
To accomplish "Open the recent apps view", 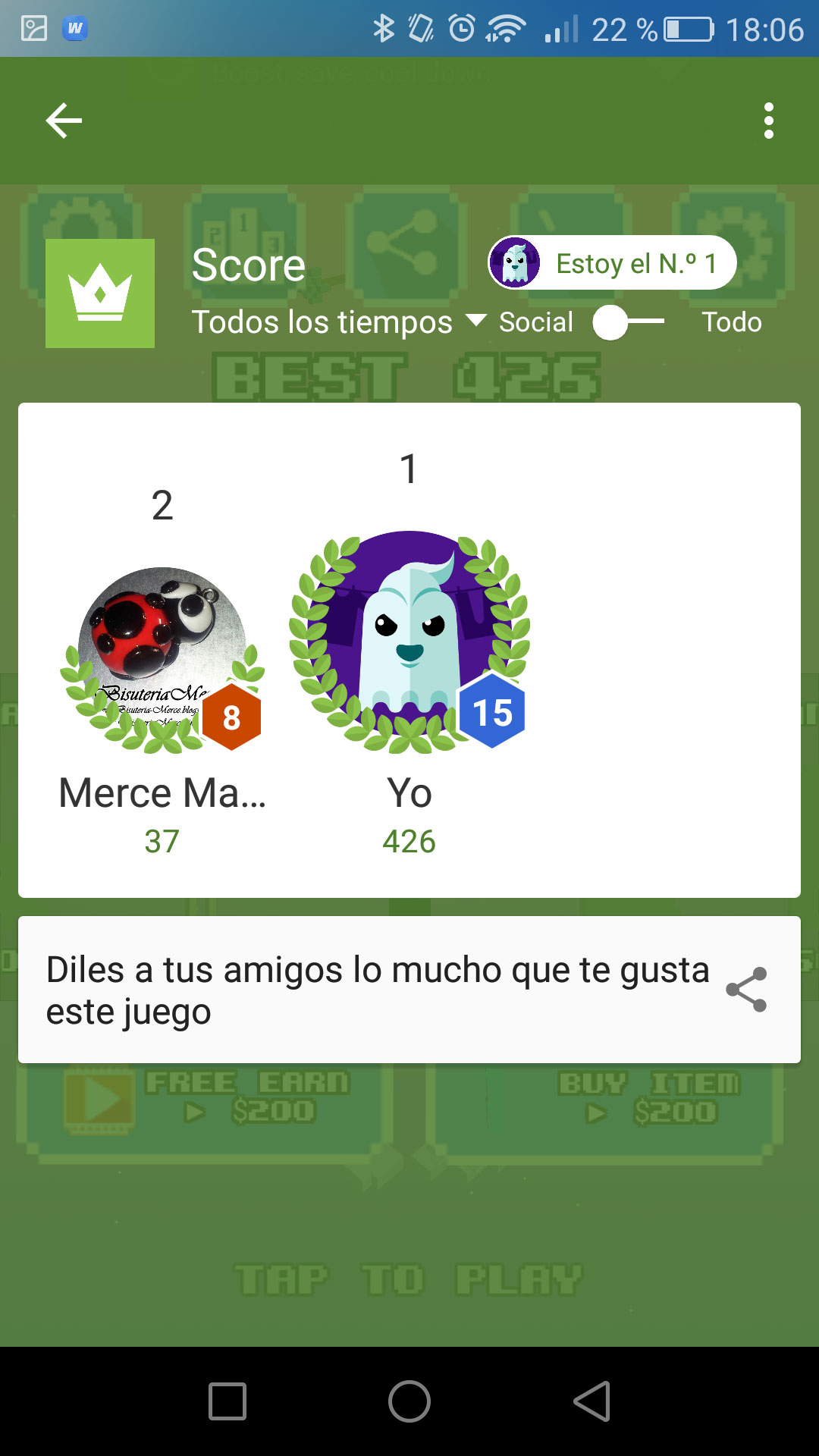I will 227,1401.
